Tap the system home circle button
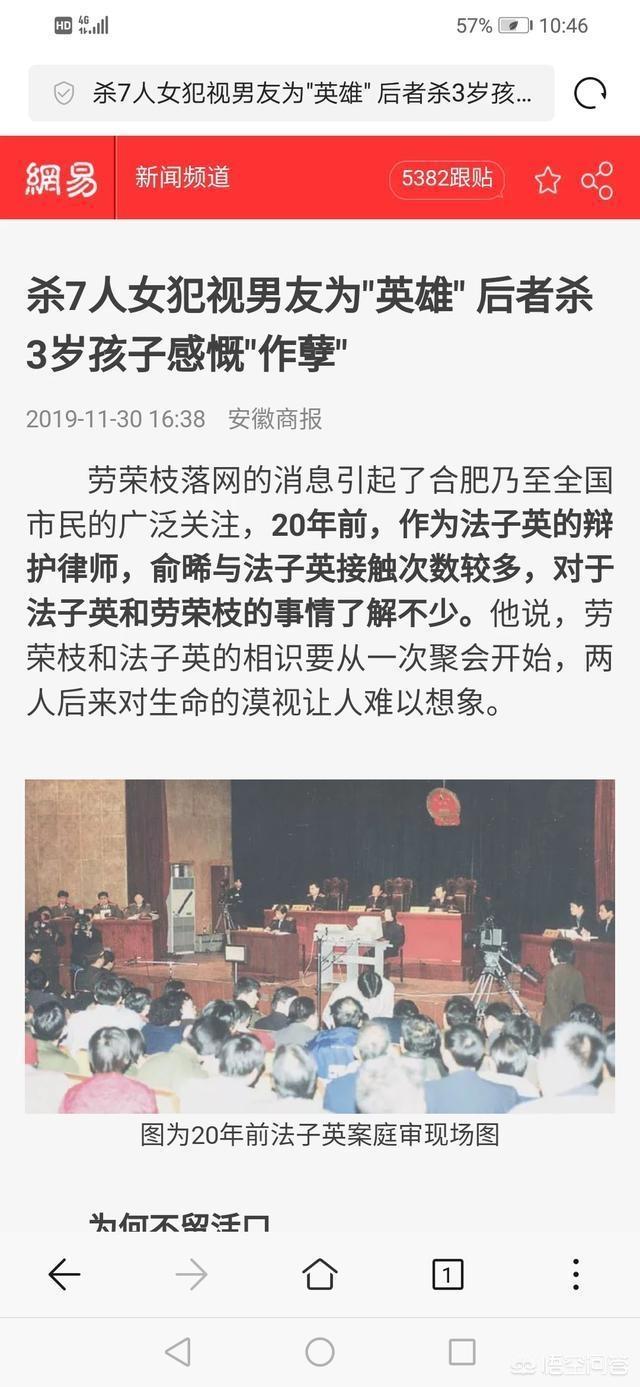 point(320,1352)
